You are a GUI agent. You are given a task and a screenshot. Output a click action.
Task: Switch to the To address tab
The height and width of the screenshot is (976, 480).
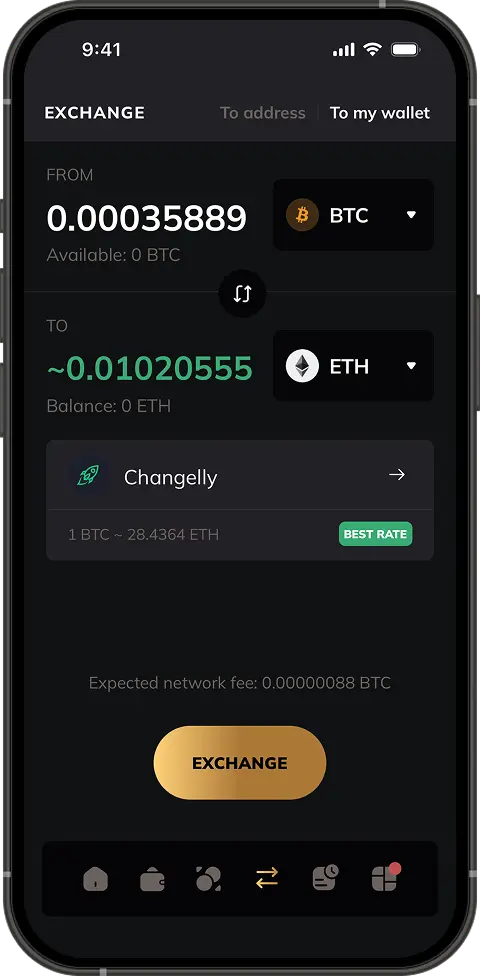[x=262, y=113]
